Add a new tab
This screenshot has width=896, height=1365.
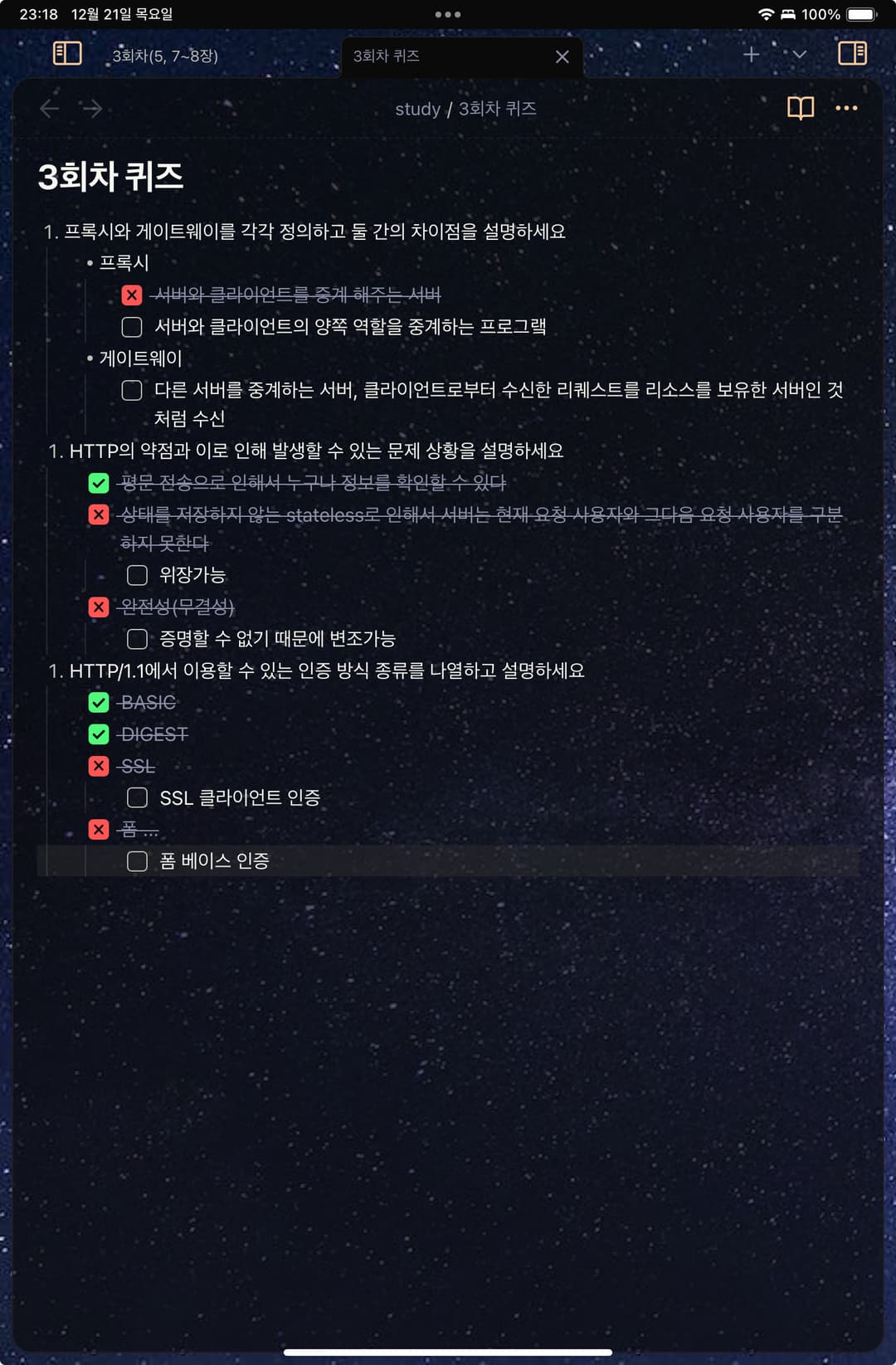(x=751, y=55)
